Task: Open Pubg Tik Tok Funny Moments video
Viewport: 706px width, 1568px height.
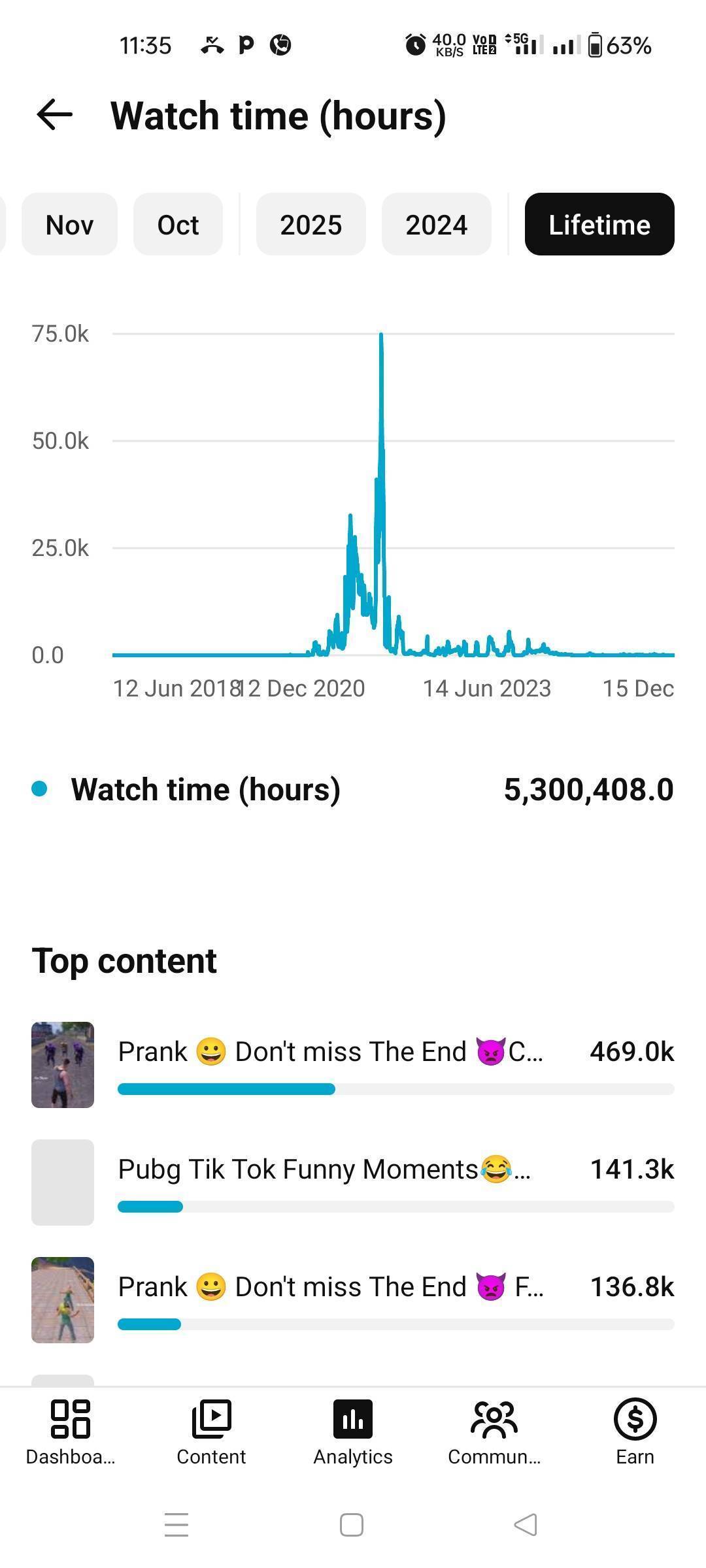Action: (x=324, y=1169)
